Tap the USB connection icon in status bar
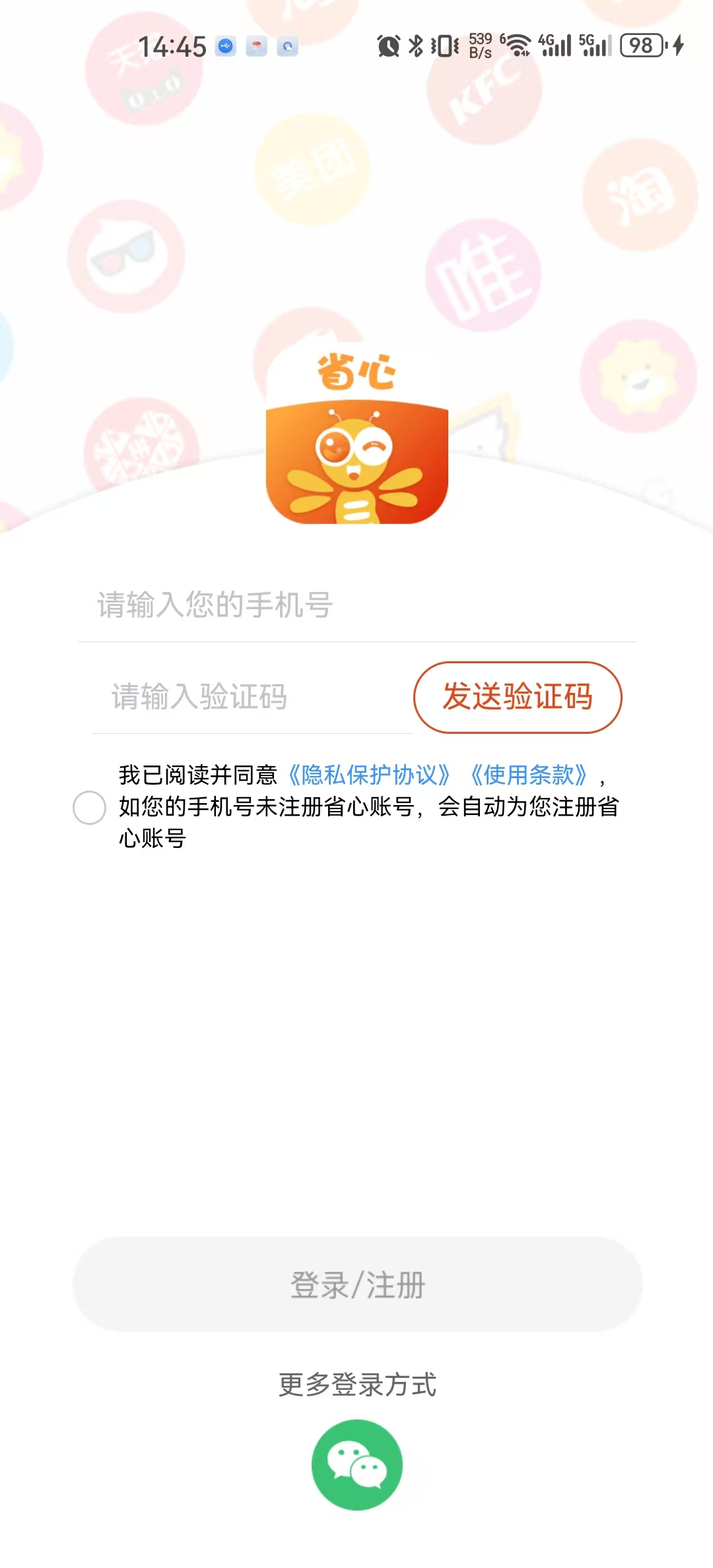Screen dimensions: 713x1568 224,48
